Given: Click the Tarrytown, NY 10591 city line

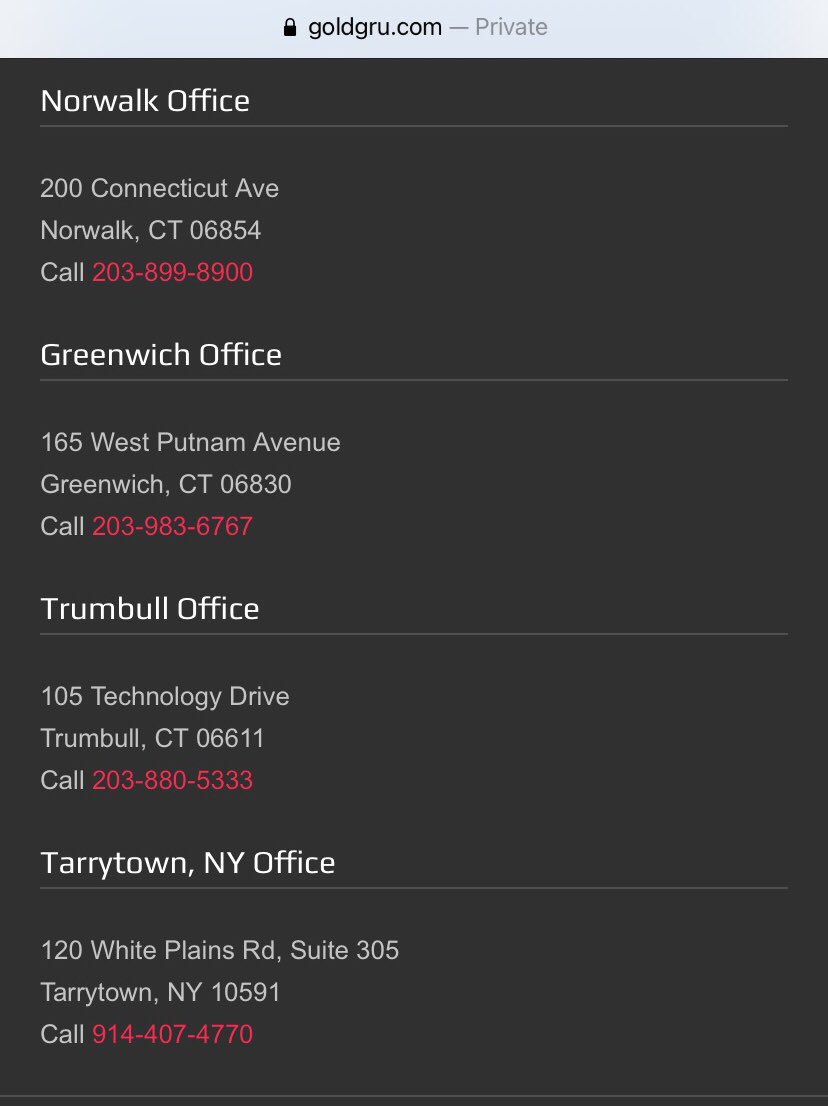Looking at the screenshot, I should (161, 992).
